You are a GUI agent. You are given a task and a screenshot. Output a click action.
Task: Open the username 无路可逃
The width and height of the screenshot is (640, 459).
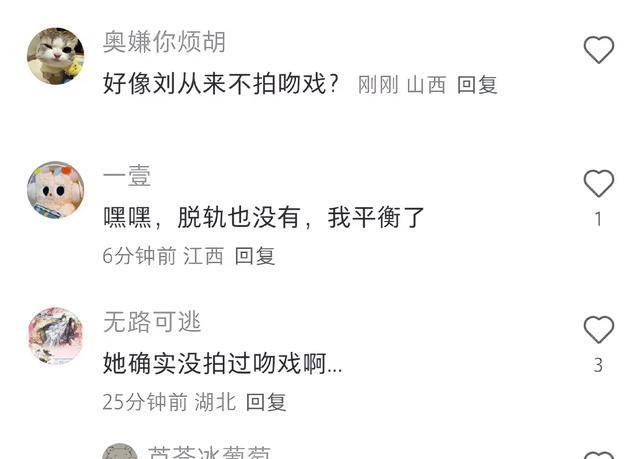click(152, 322)
